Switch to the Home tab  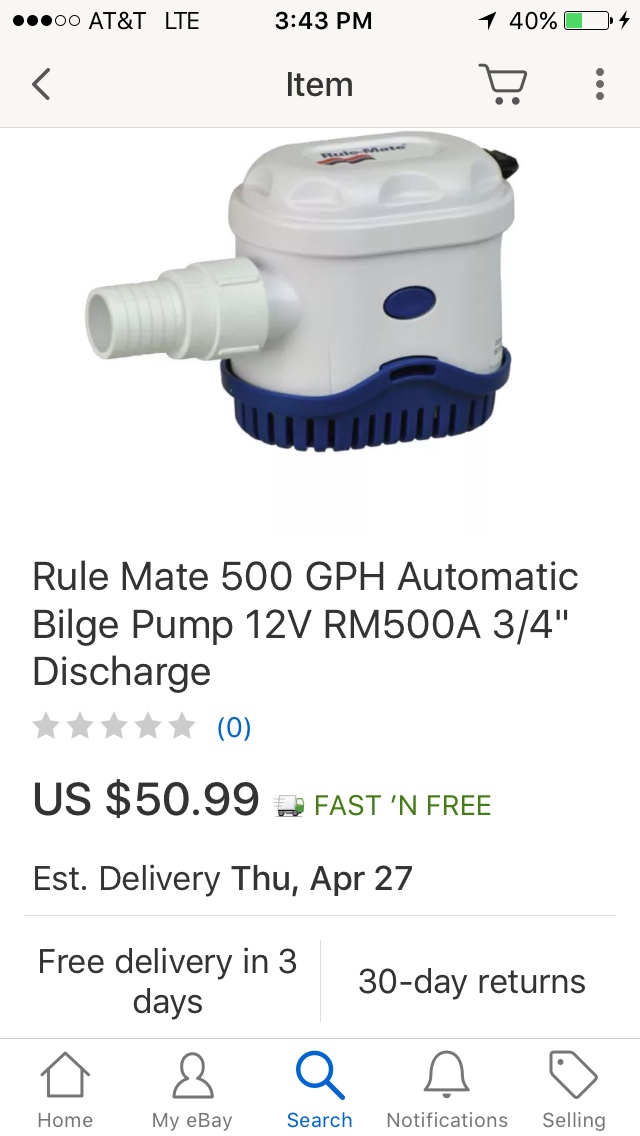tap(65, 1090)
